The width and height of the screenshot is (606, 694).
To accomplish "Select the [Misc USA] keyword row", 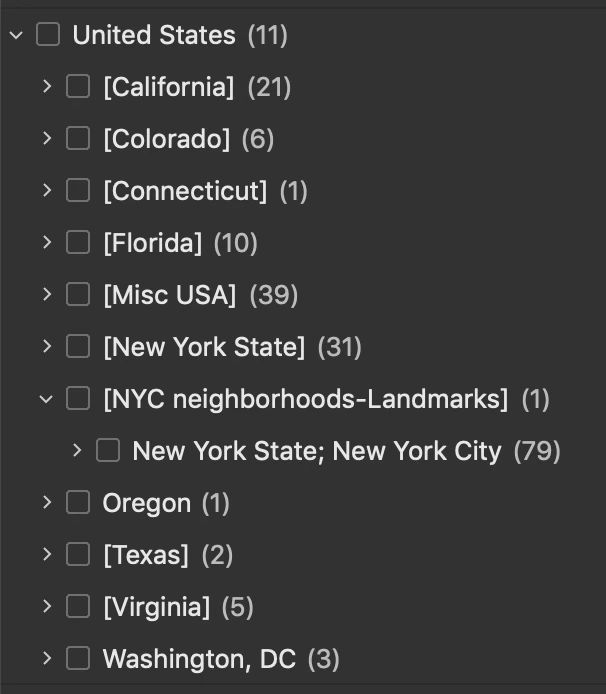I will pos(169,295).
